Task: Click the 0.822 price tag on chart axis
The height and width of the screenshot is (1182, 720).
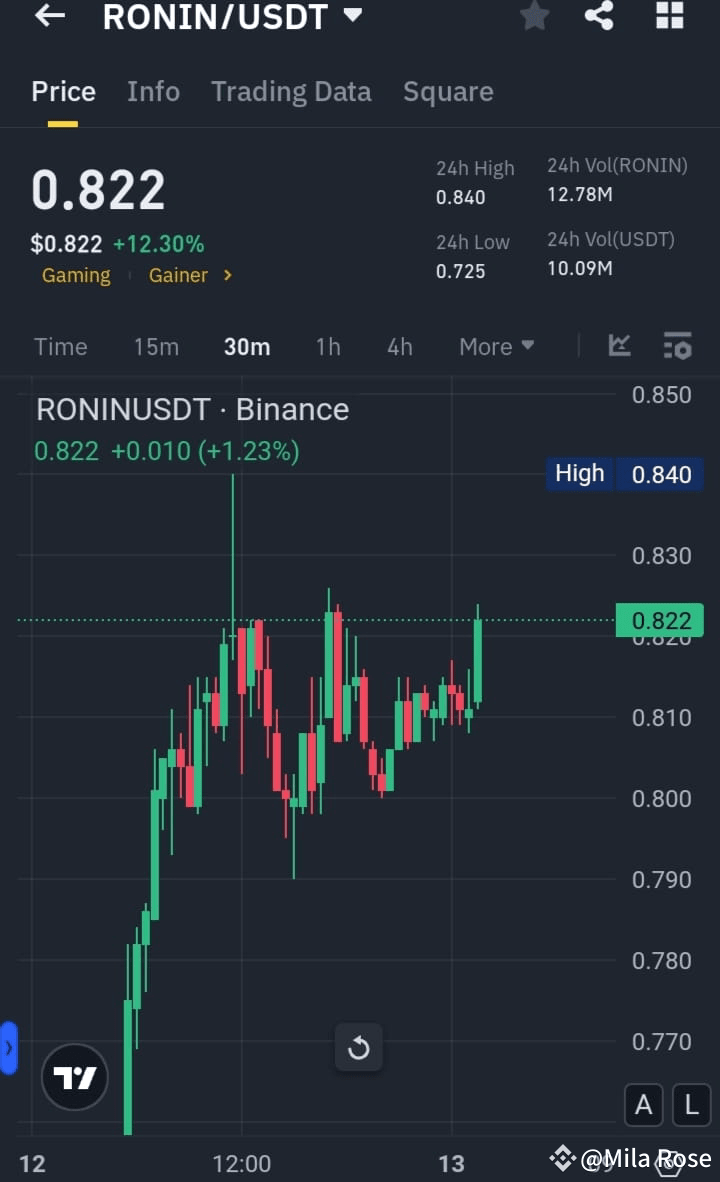Action: (661, 620)
